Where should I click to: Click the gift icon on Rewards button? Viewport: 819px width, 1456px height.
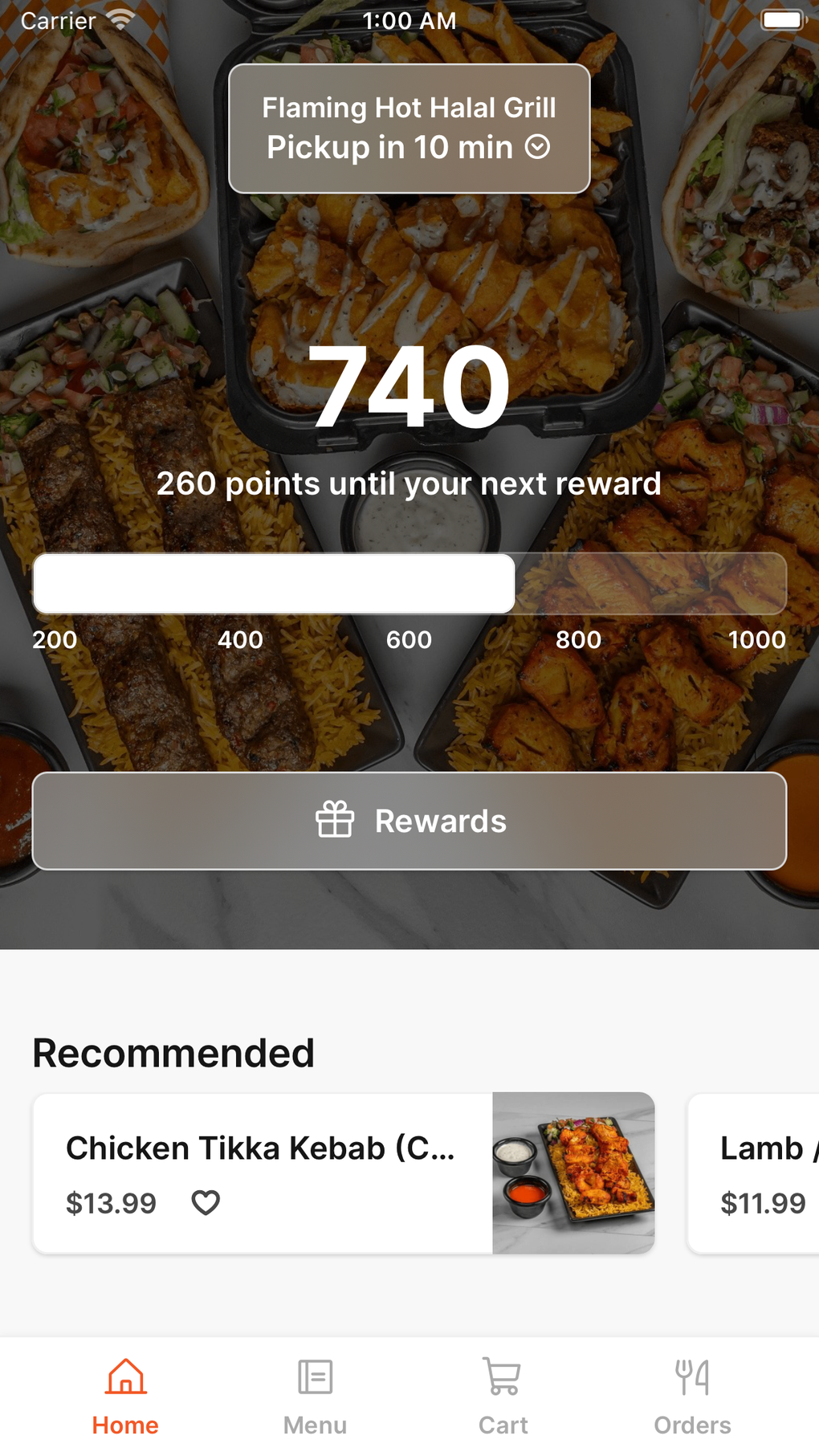click(336, 820)
